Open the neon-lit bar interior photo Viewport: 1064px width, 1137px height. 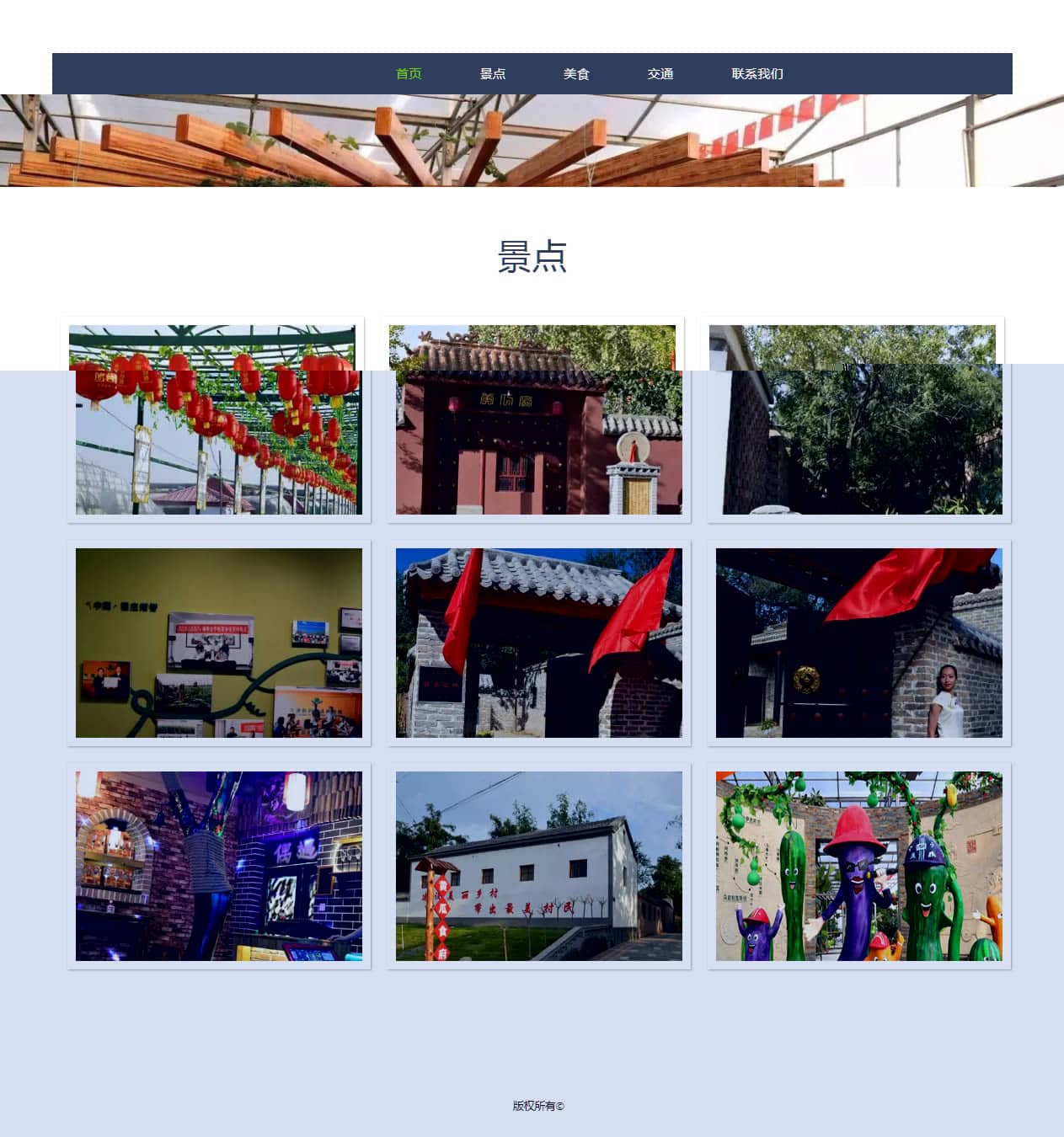point(219,866)
